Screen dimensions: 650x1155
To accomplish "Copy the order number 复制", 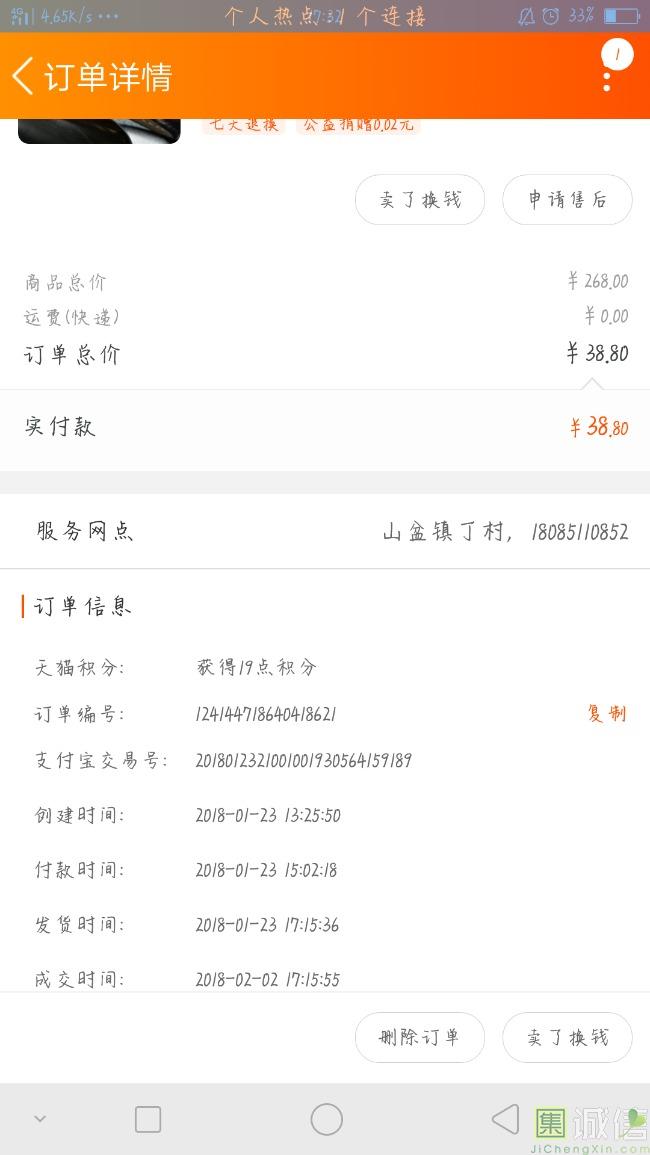I will pyautogui.click(x=606, y=713).
